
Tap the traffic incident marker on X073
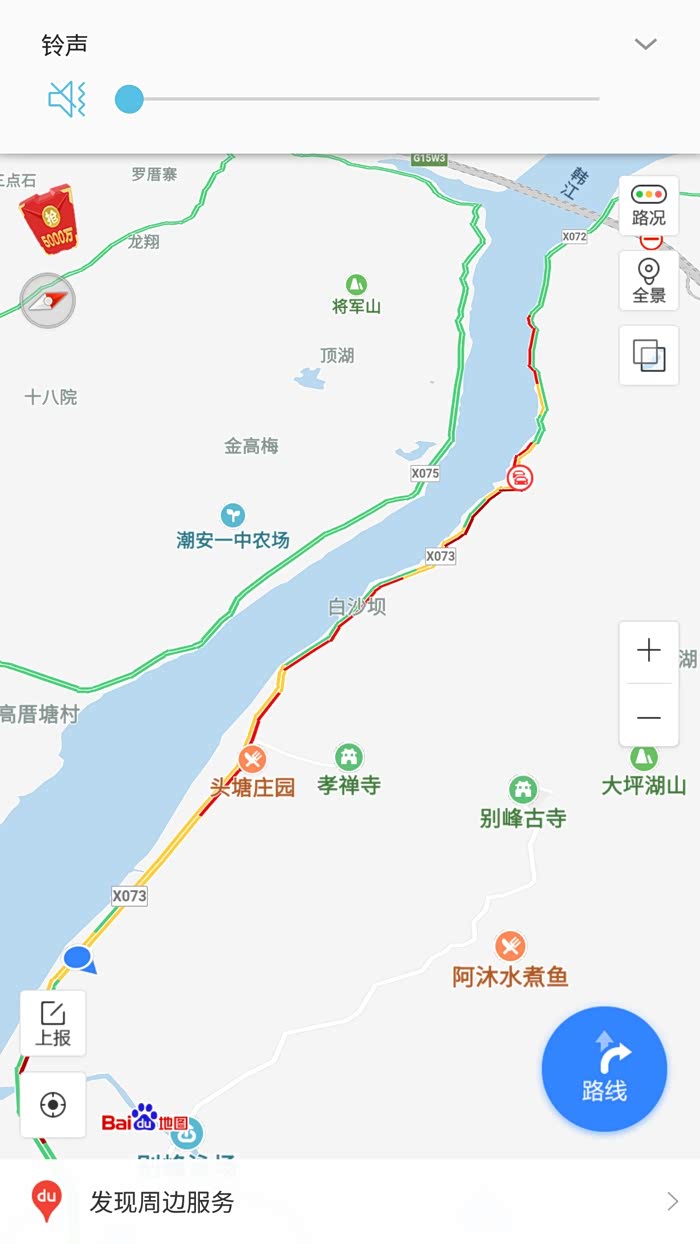click(x=519, y=477)
